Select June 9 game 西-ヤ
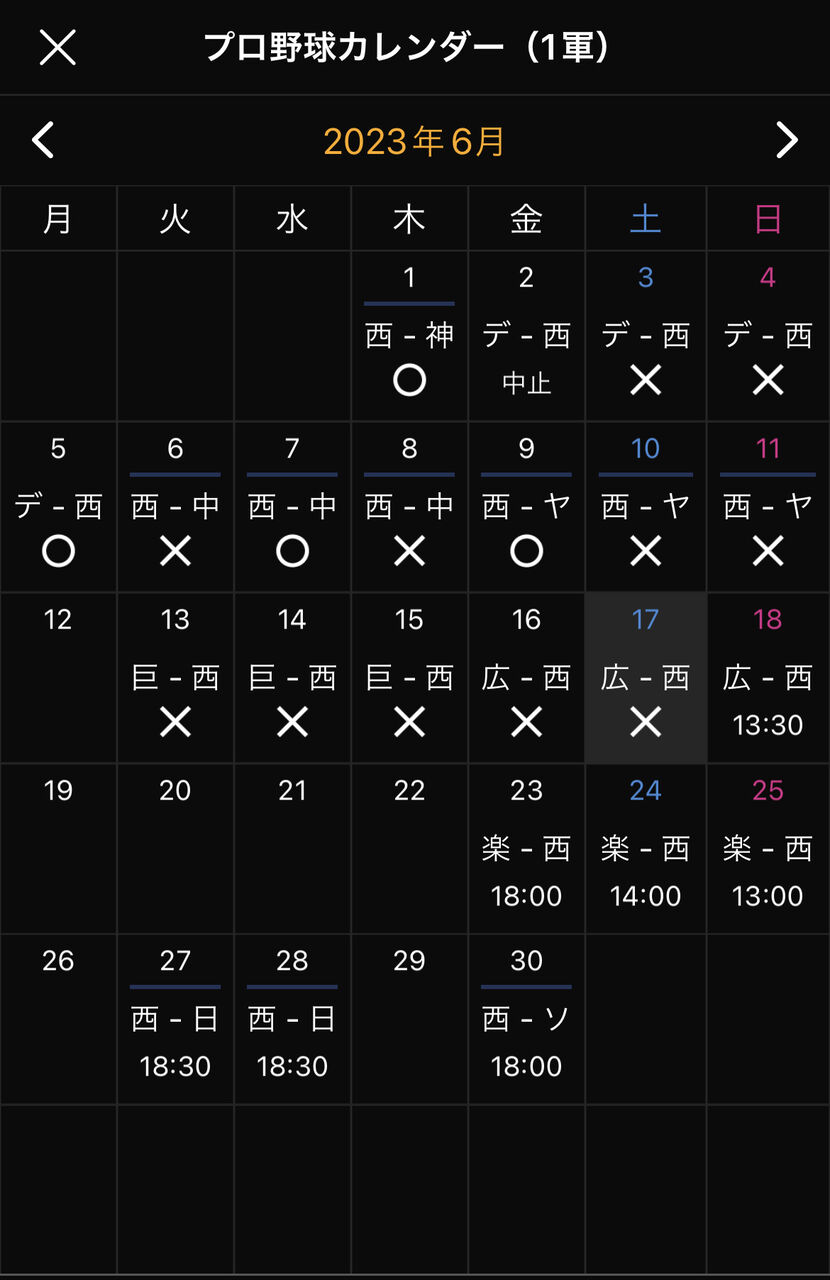This screenshot has height=1280, width=830. (x=526, y=507)
